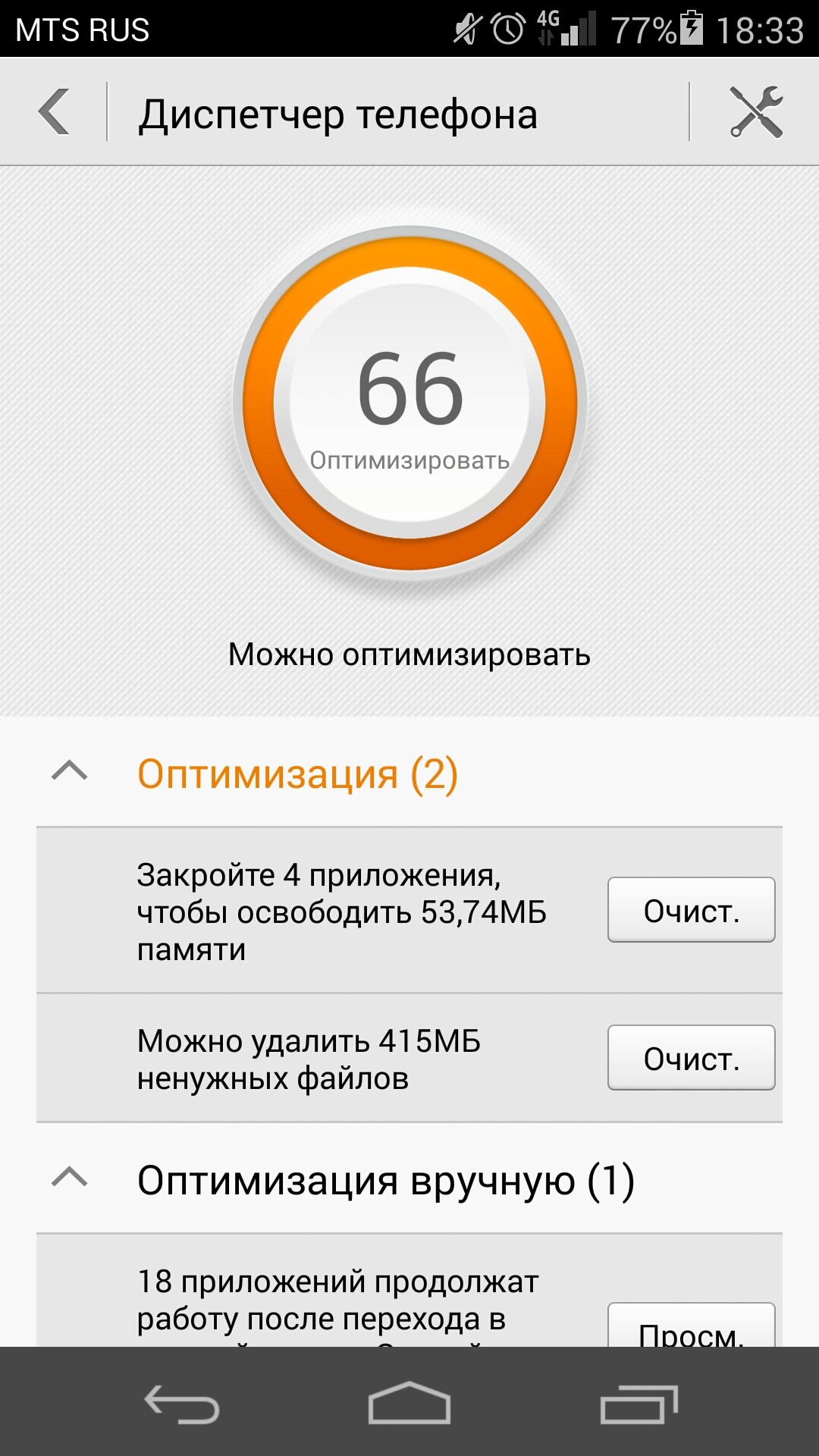The height and width of the screenshot is (1456, 819).
Task: Open the recent apps overview
Action: (x=639, y=1403)
